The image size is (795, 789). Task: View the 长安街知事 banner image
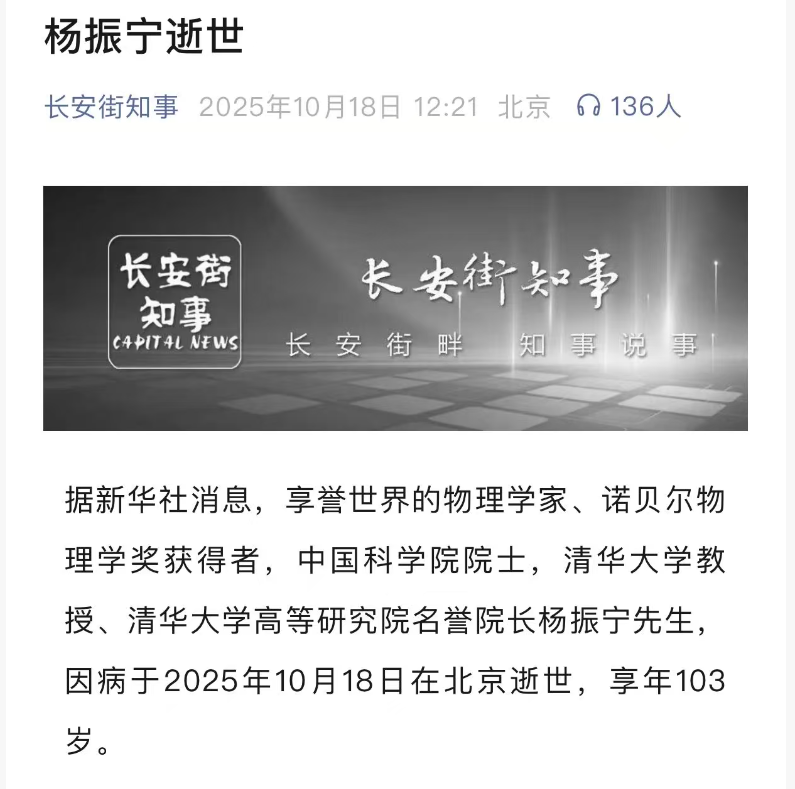click(395, 308)
